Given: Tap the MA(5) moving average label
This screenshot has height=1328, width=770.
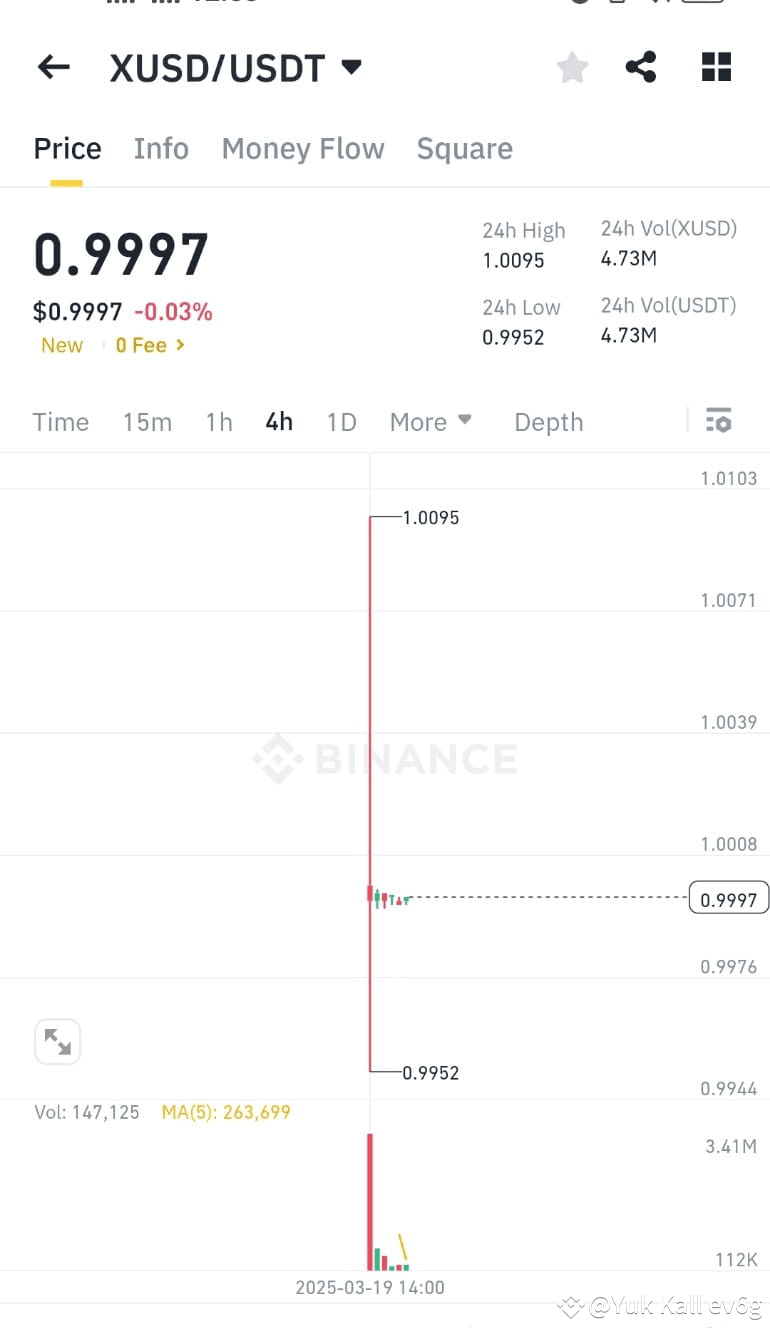Looking at the screenshot, I should click(226, 1111).
